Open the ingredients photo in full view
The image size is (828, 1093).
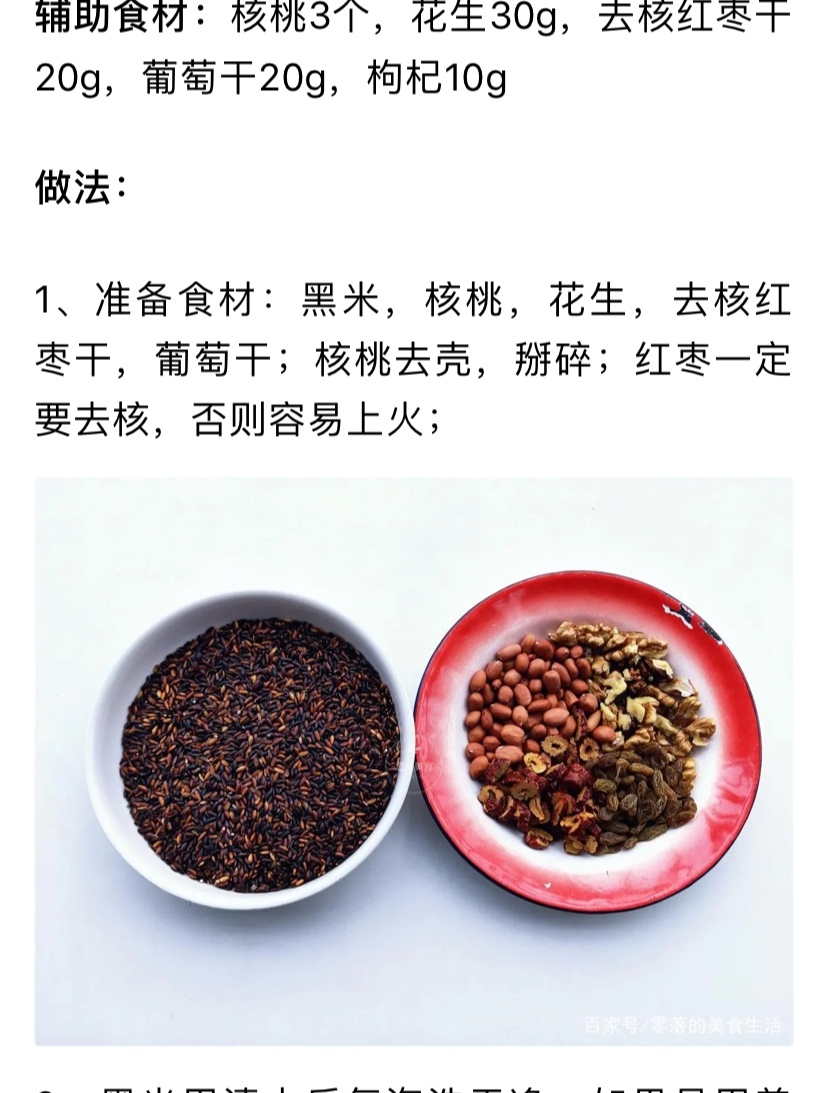[x=414, y=760]
